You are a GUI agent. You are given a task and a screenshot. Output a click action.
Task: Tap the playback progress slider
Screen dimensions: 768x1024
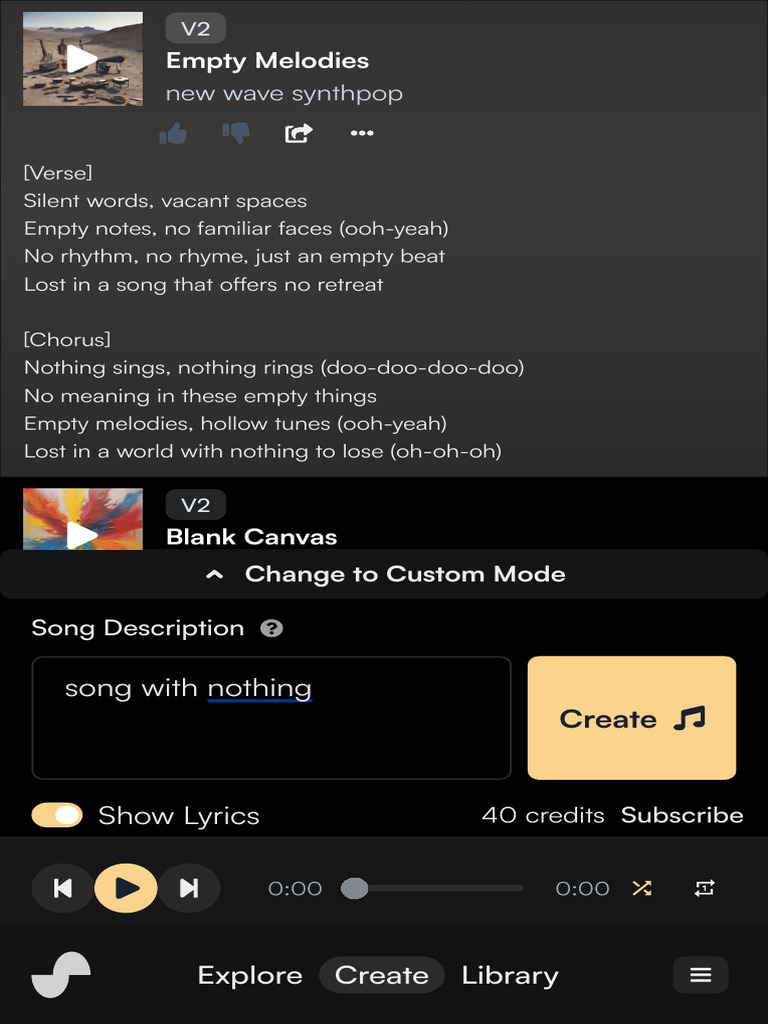point(432,888)
